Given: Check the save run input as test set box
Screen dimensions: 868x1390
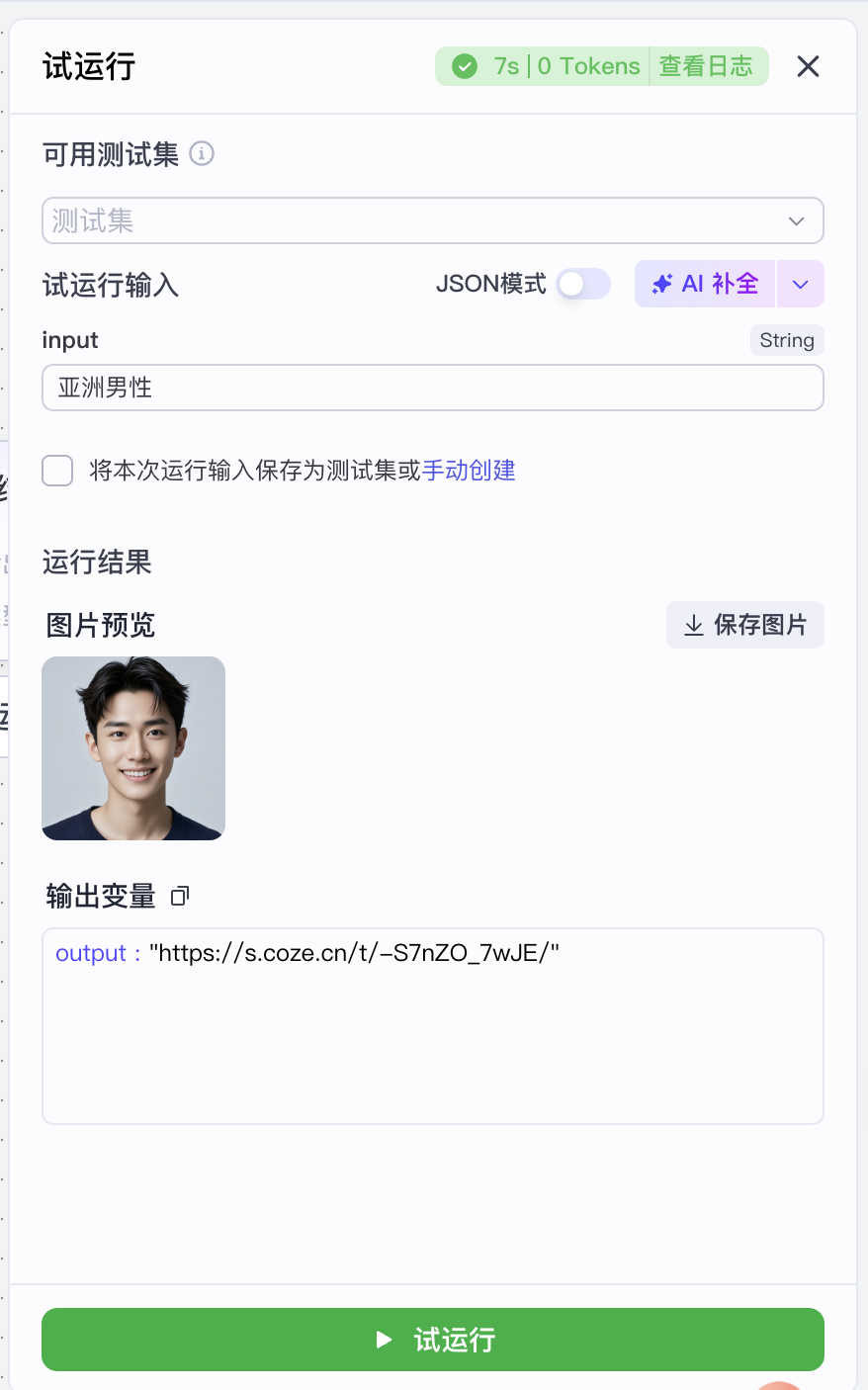Looking at the screenshot, I should [58, 471].
